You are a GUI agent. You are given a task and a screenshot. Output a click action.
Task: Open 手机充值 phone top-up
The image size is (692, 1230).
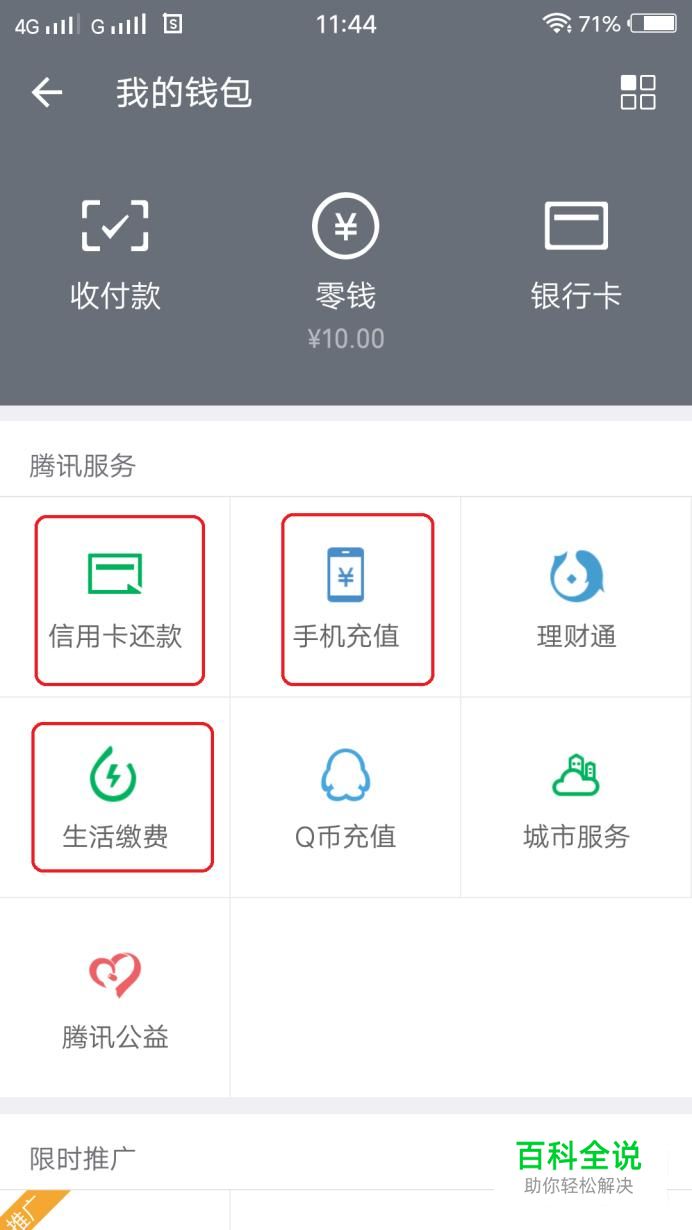click(x=345, y=597)
